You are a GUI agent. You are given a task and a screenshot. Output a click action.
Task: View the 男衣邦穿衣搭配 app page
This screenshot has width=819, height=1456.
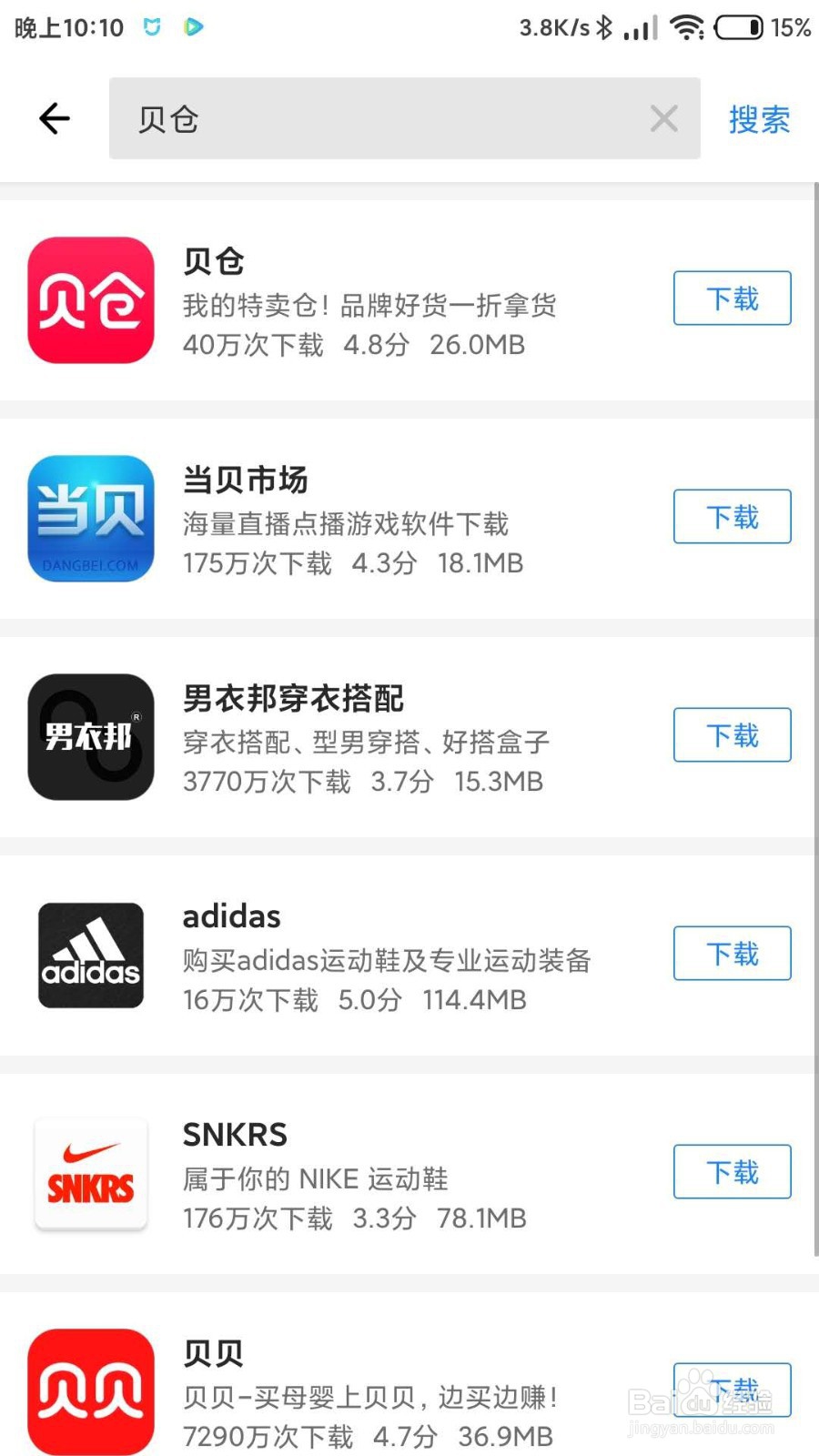click(x=364, y=739)
